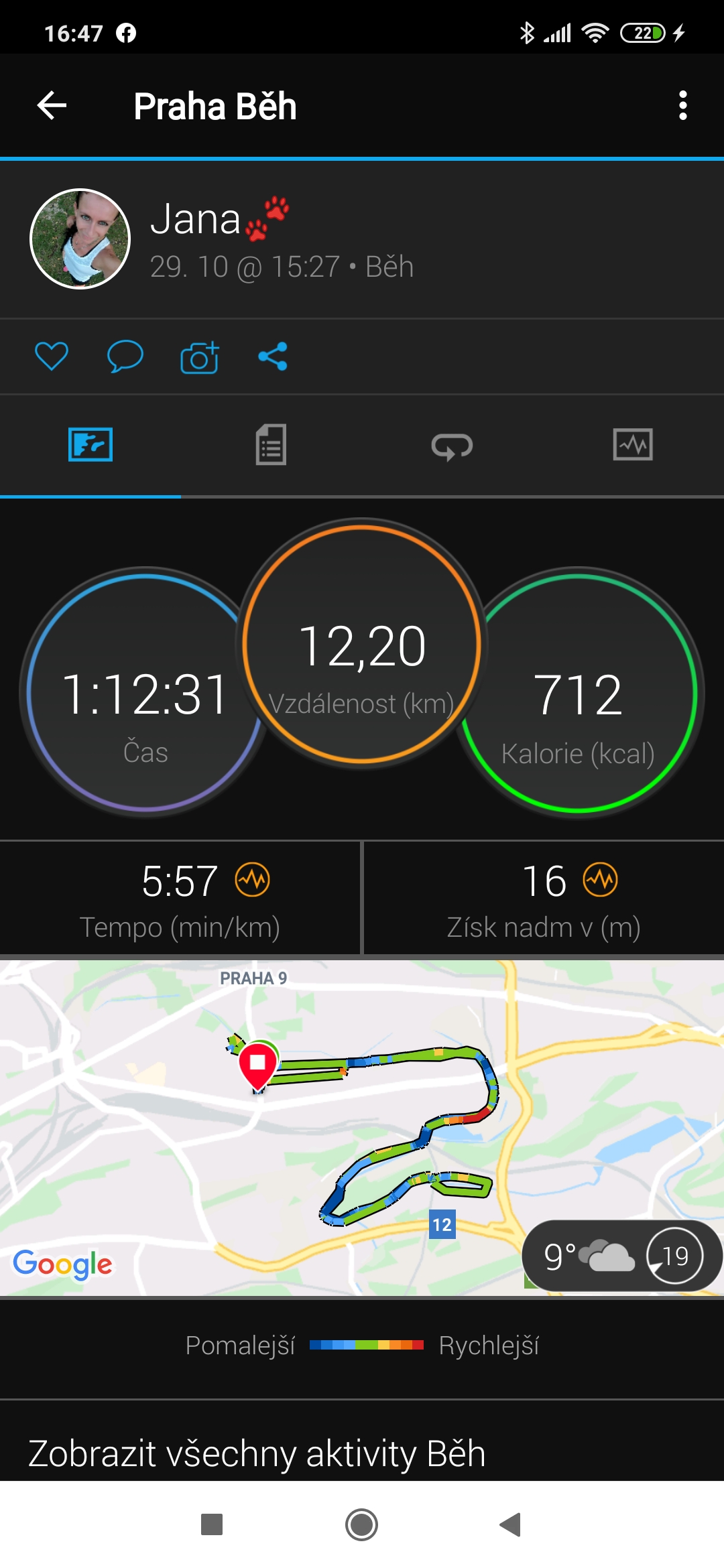The width and height of the screenshot is (724, 1568).
Task: Switch to the laps tab
Action: pyautogui.click(x=452, y=446)
